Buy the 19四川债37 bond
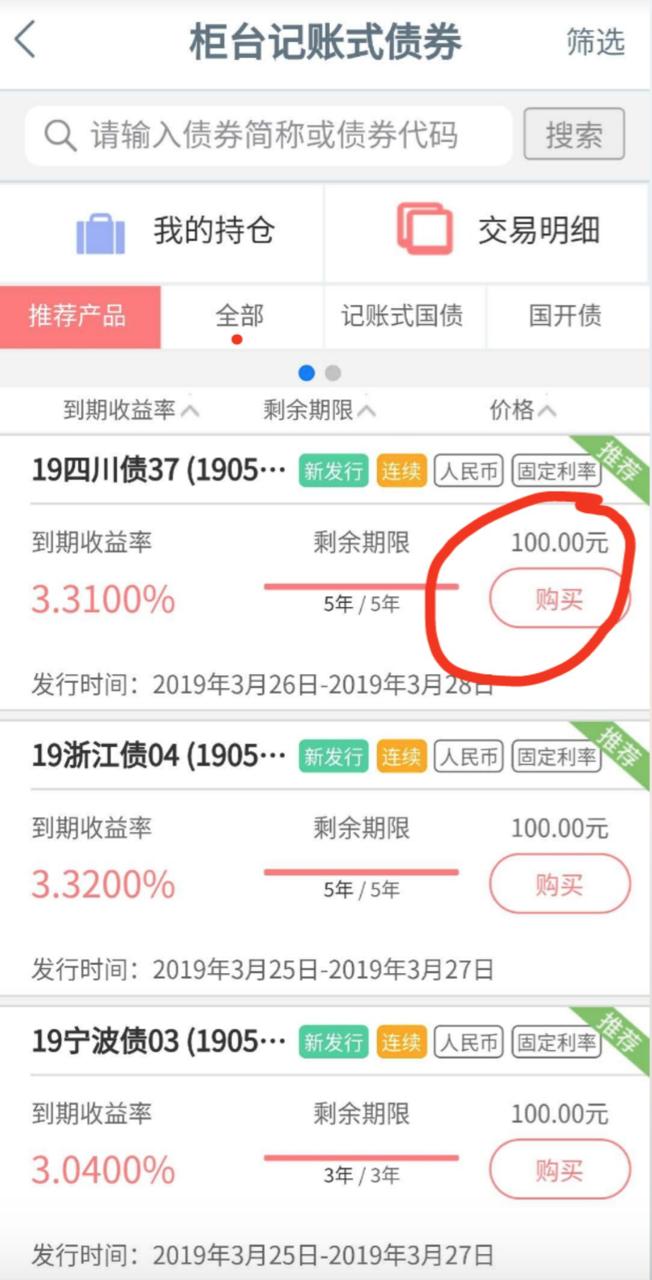Screen dimensions: 652x1280 click(x=559, y=599)
